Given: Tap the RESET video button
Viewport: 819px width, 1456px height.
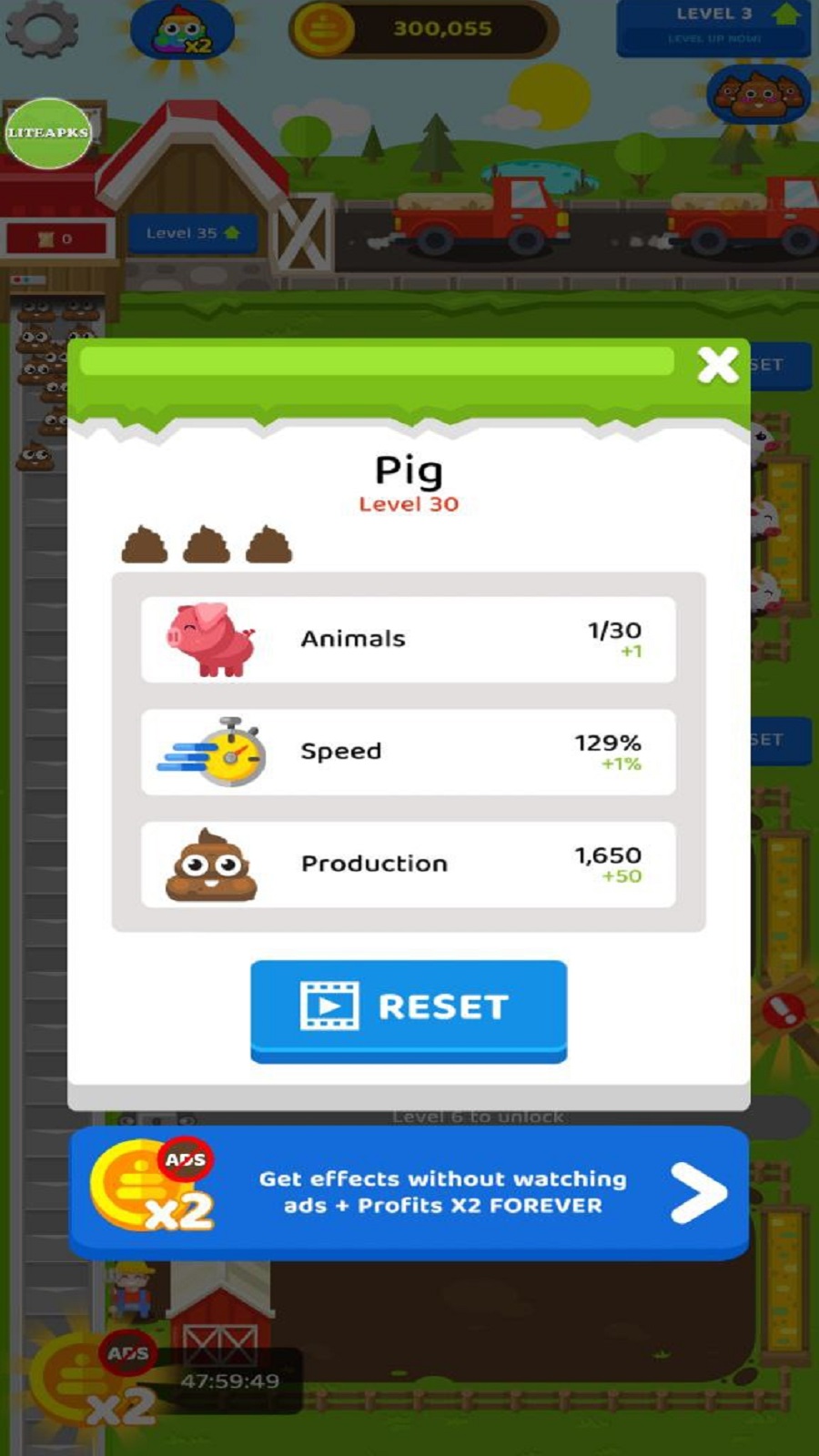Looking at the screenshot, I should (x=409, y=1007).
